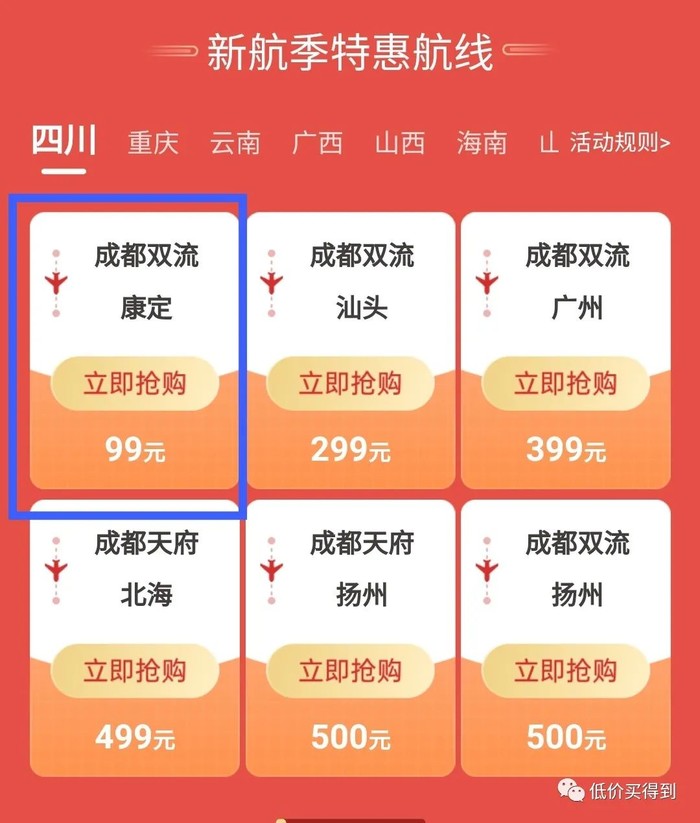Tap 立即抢购 for 成都双流 to 扬州
The height and width of the screenshot is (823, 700).
tap(565, 671)
